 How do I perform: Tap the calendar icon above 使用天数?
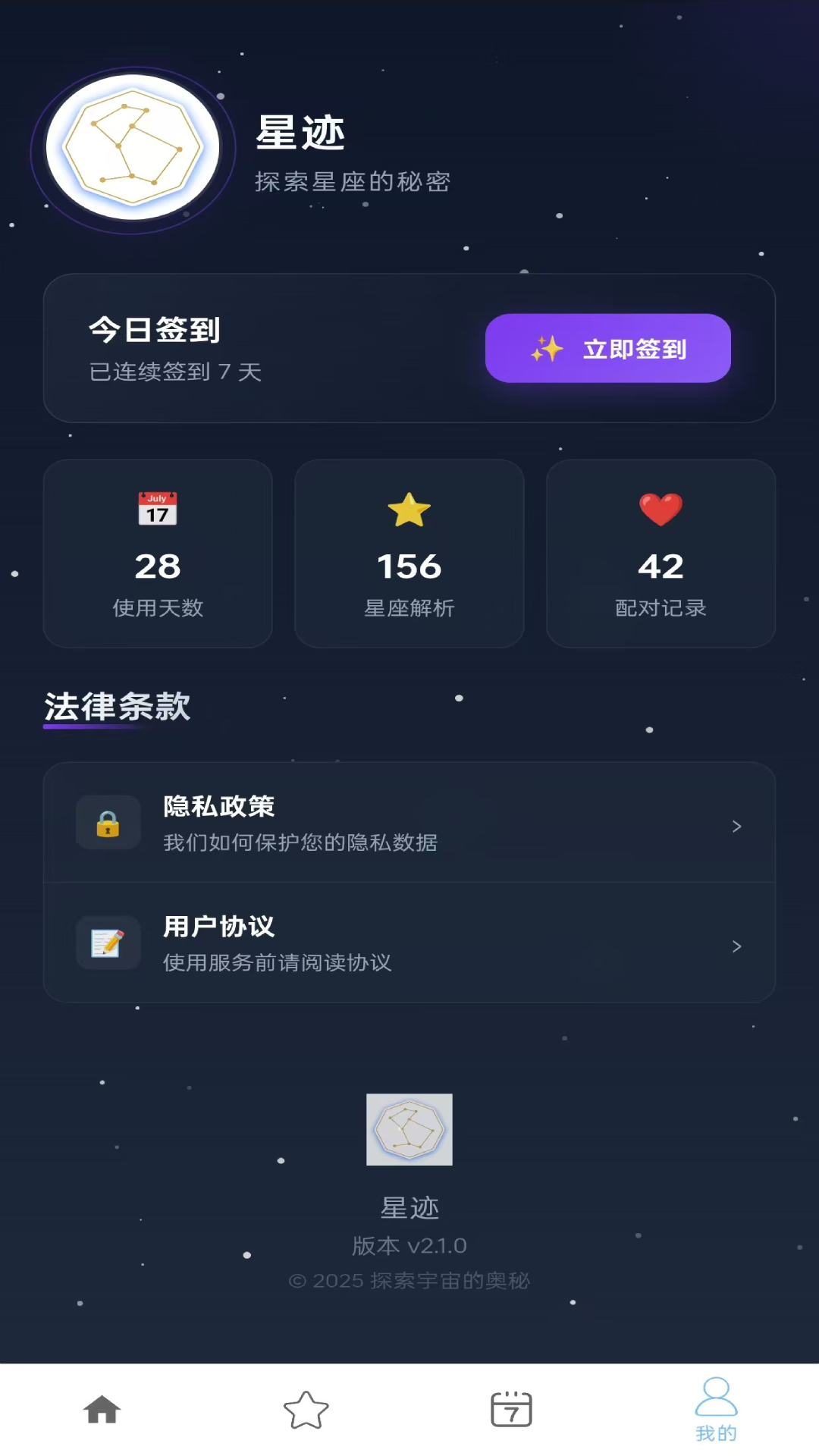[157, 509]
